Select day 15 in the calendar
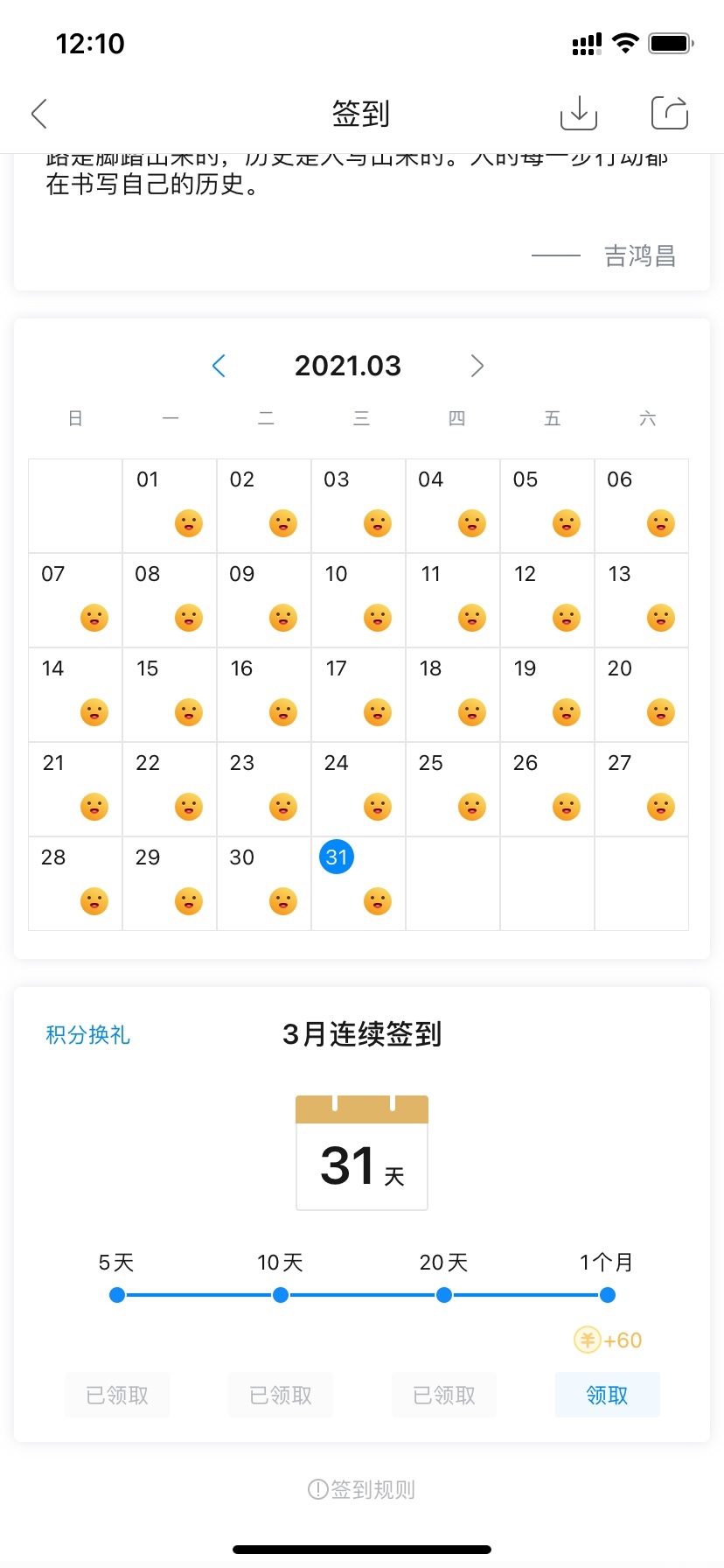 click(170, 695)
